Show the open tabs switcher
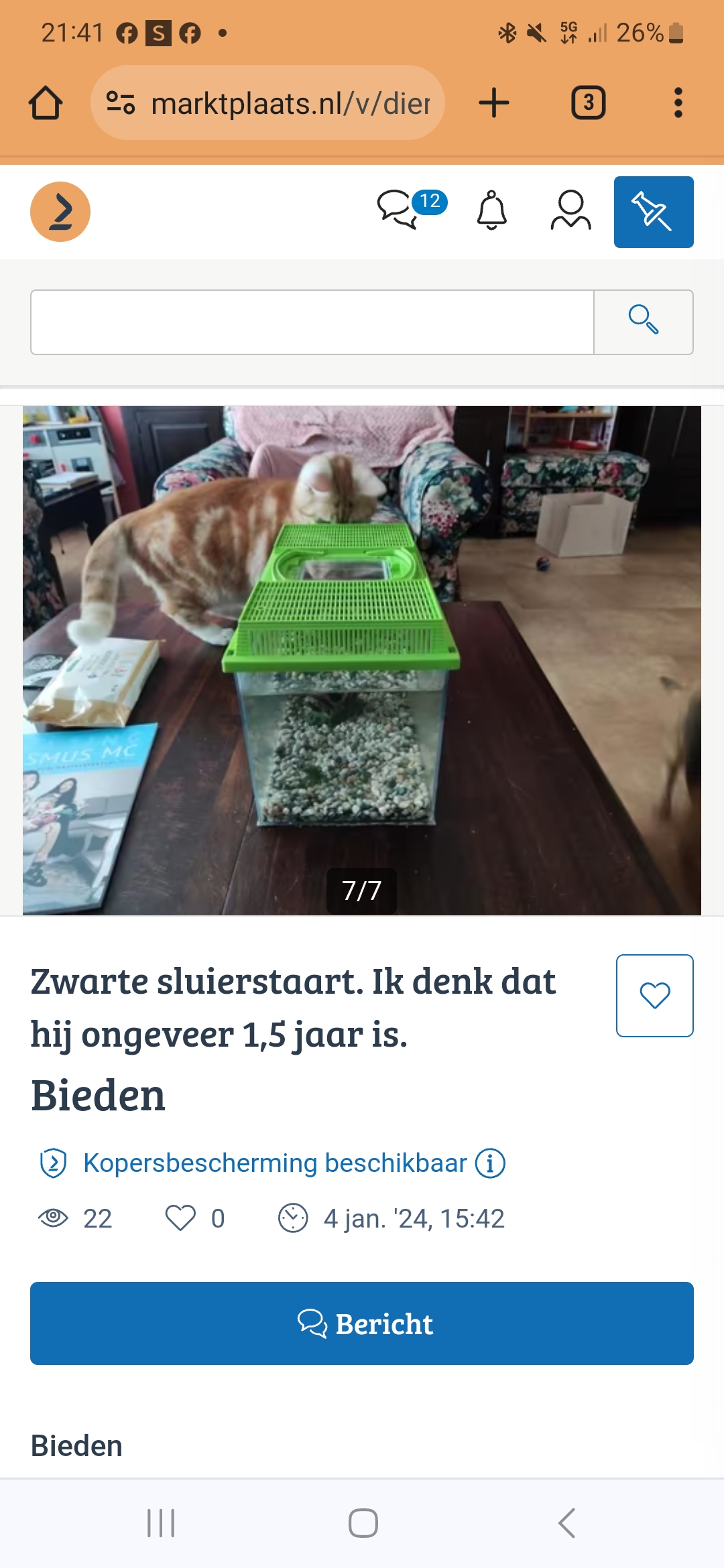This screenshot has height=1568, width=724. (x=588, y=103)
